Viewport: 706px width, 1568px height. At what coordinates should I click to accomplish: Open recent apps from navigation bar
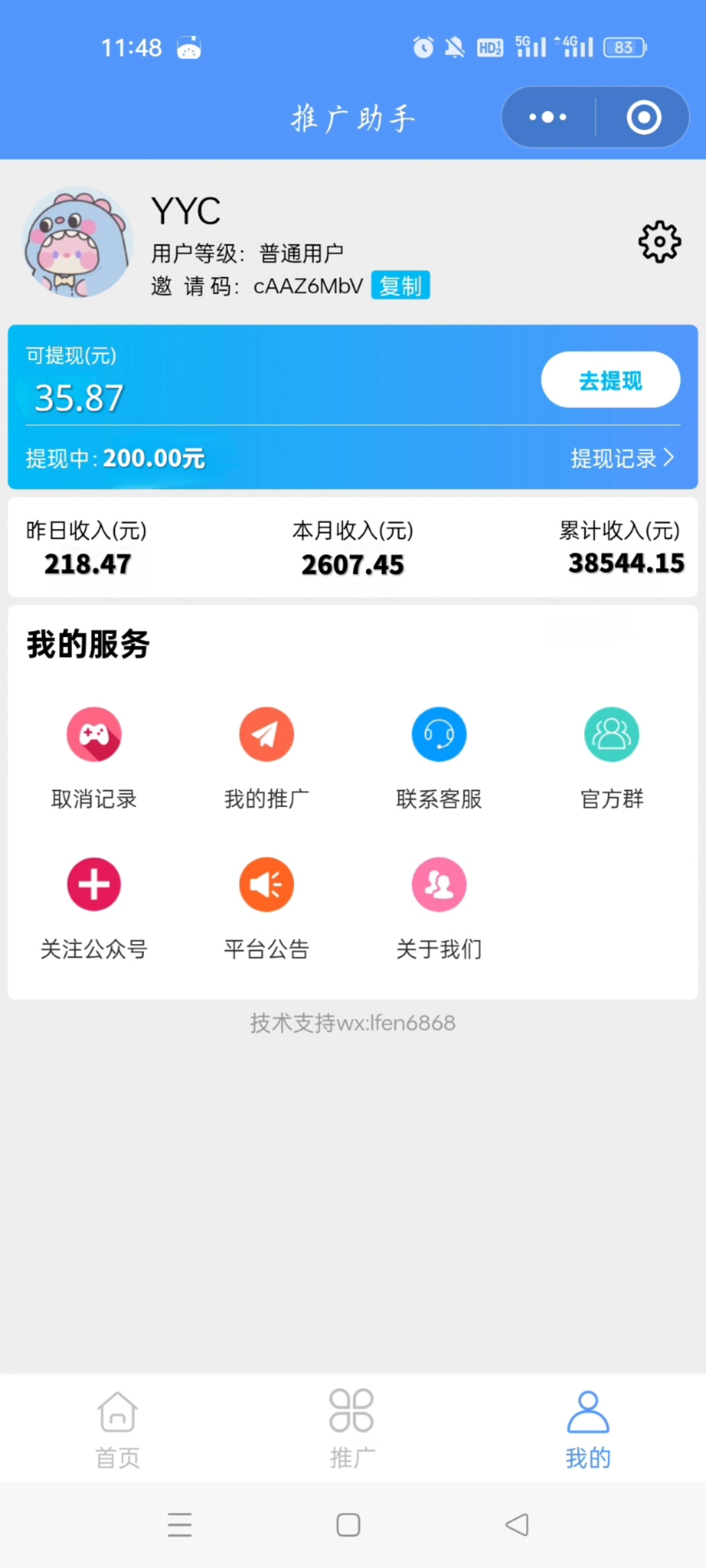(x=180, y=1525)
